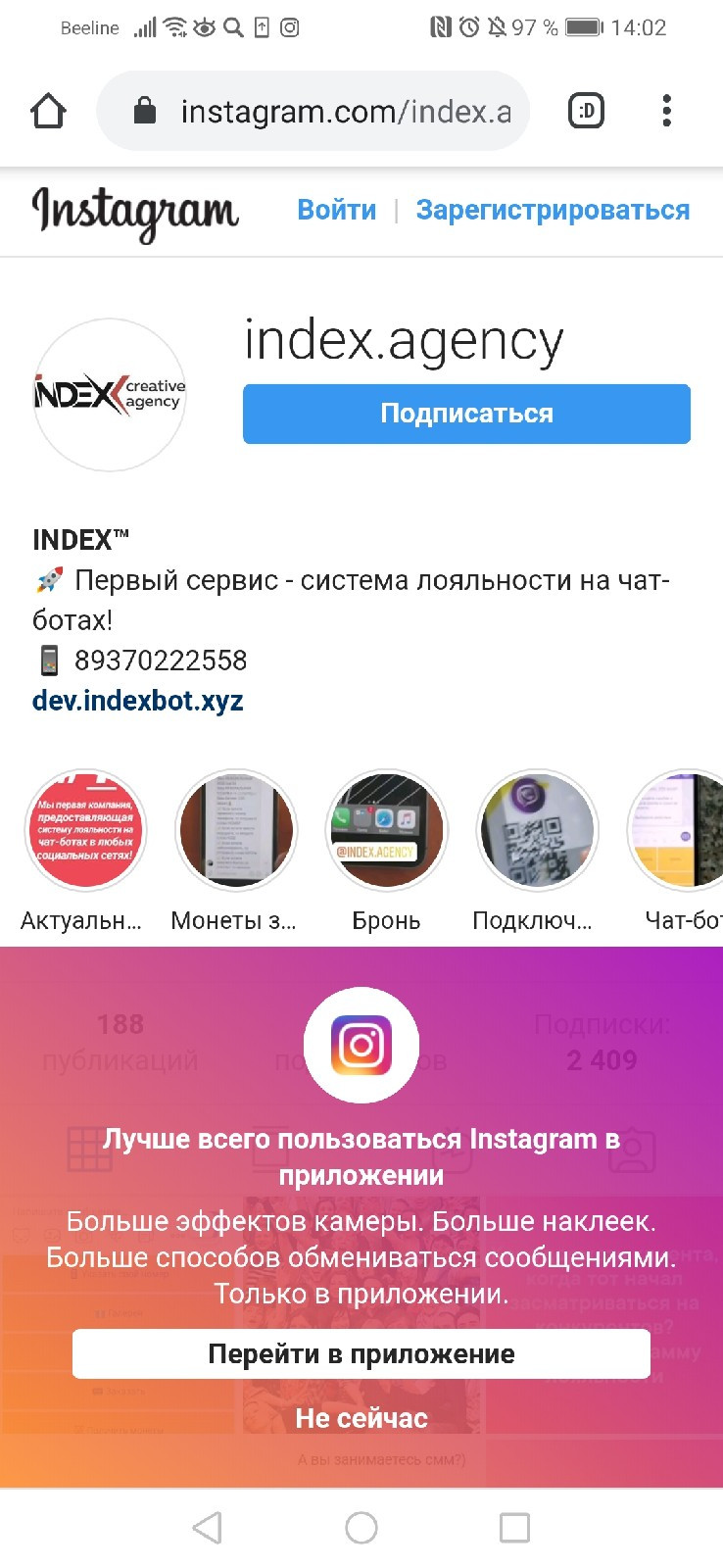Viewport: 723px width, 1568px height.
Task: Open the Chrome overflow menu
Action: [x=667, y=111]
